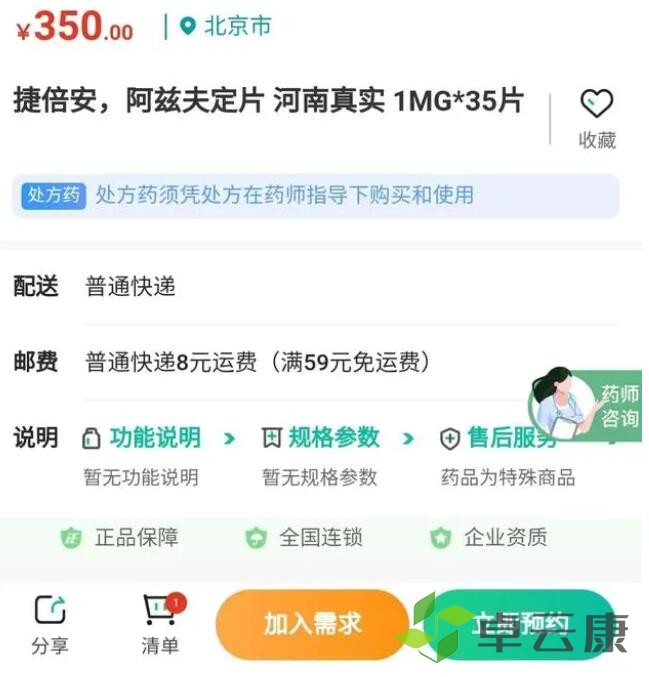Share this product via 分享
The image size is (649, 677).
click(49, 624)
